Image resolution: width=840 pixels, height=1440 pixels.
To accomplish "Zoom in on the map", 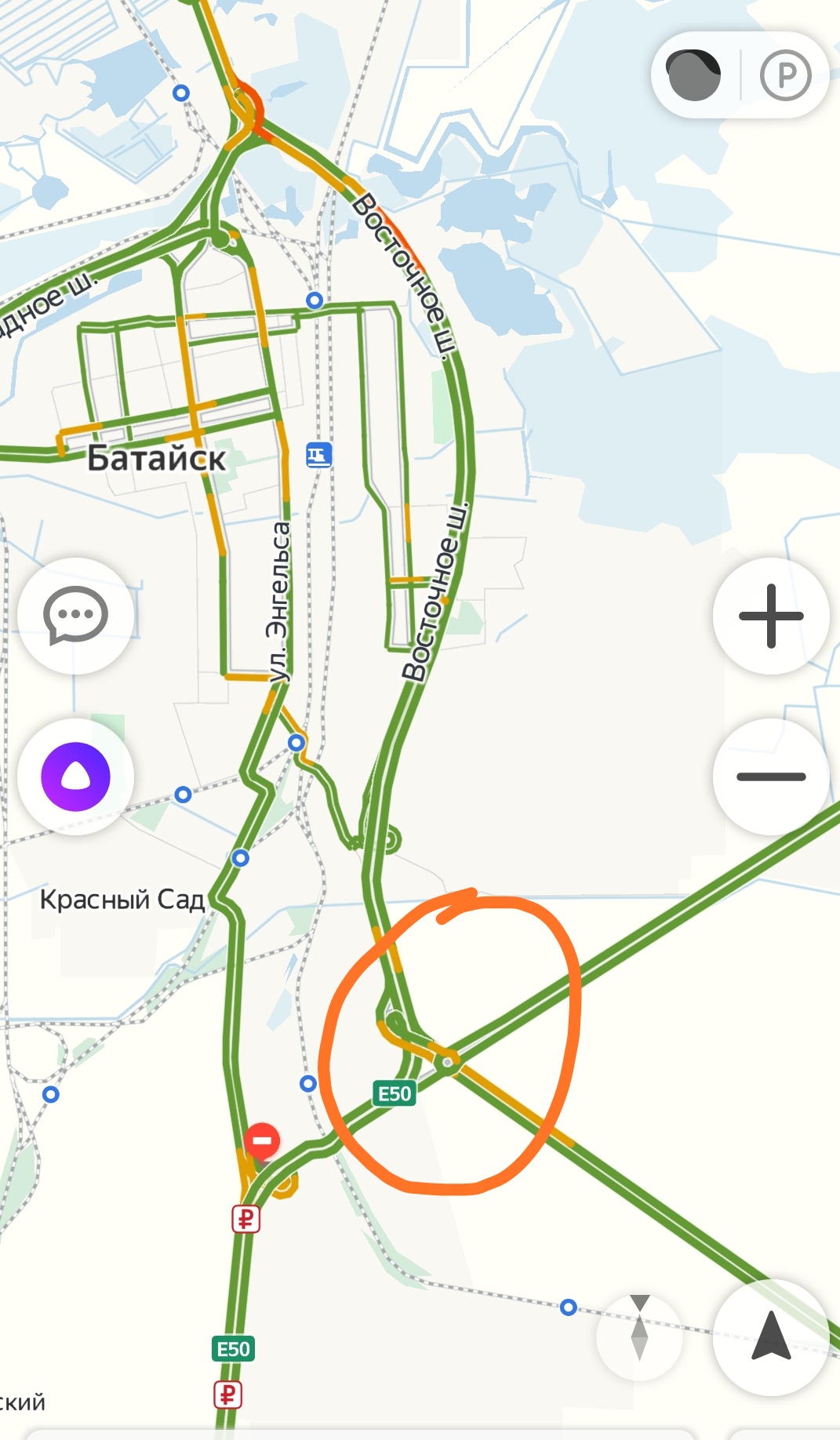I will (x=771, y=616).
